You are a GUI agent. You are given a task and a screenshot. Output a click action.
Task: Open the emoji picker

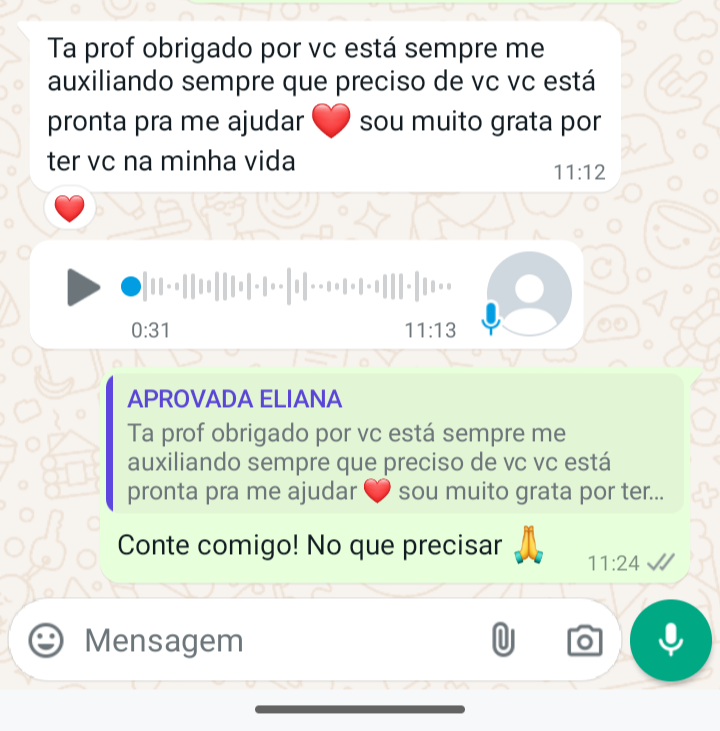pos(46,640)
